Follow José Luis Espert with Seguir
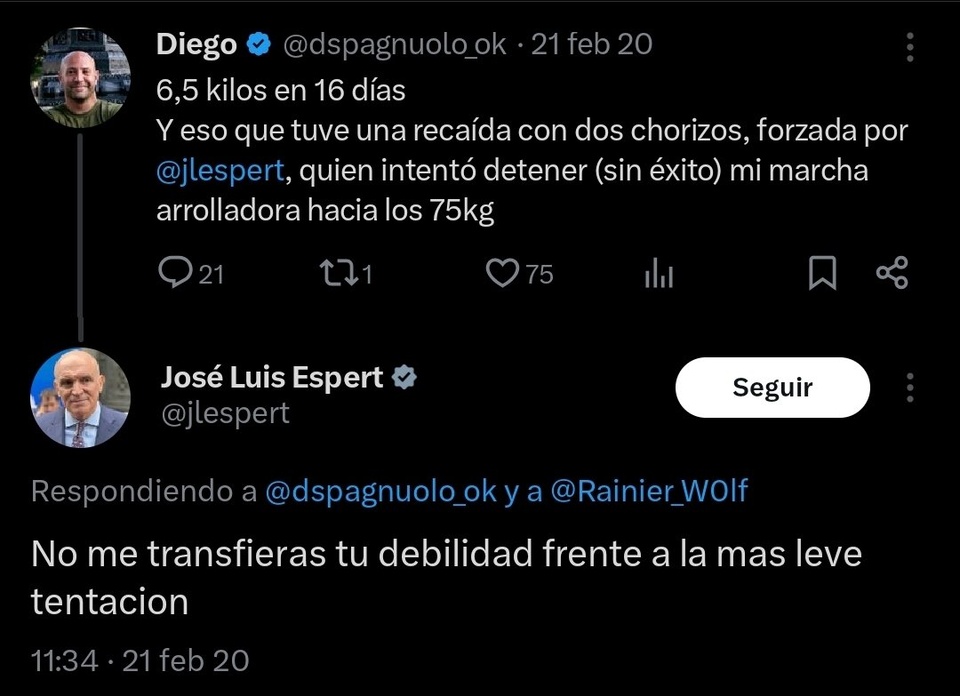Image resolution: width=960 pixels, height=696 pixels. [772, 387]
